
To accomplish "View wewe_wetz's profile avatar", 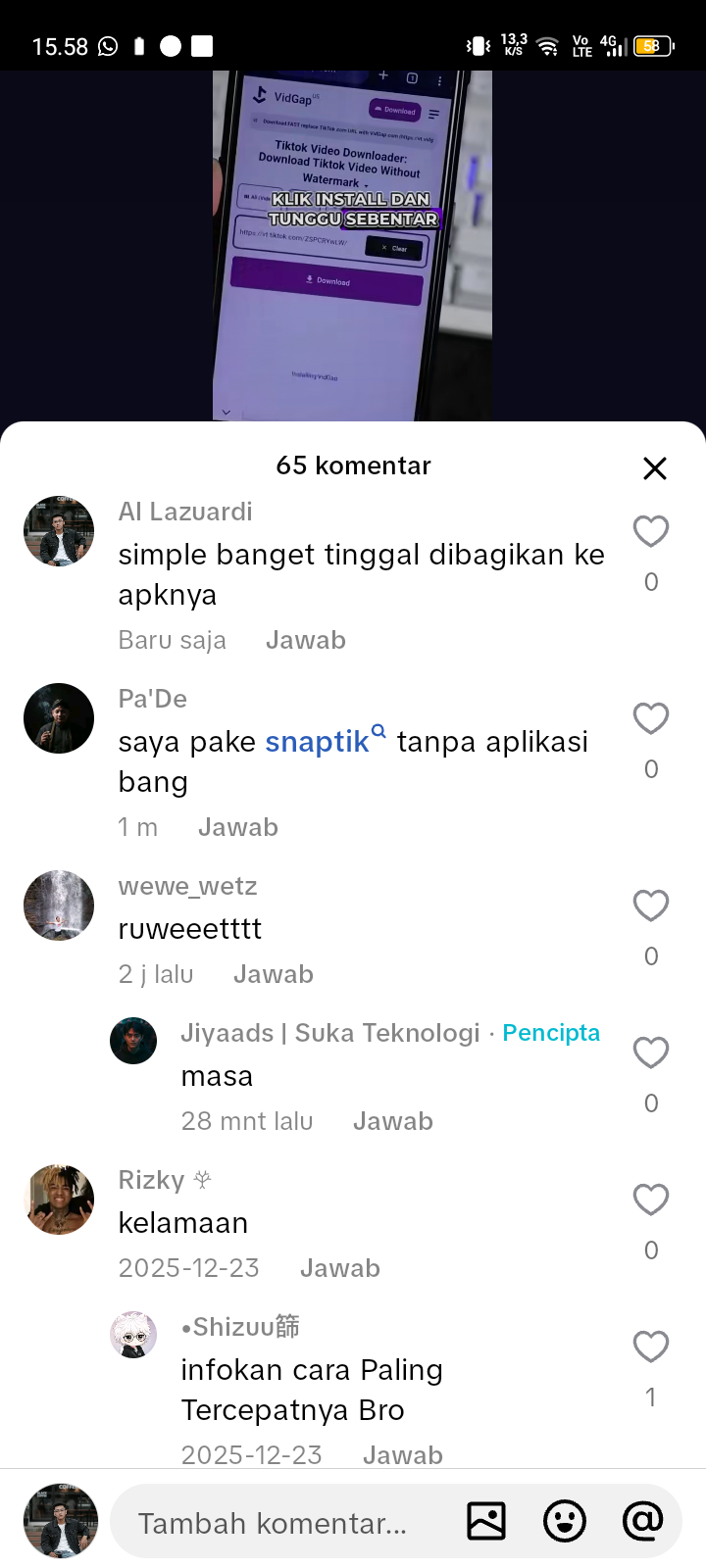I will click(59, 906).
